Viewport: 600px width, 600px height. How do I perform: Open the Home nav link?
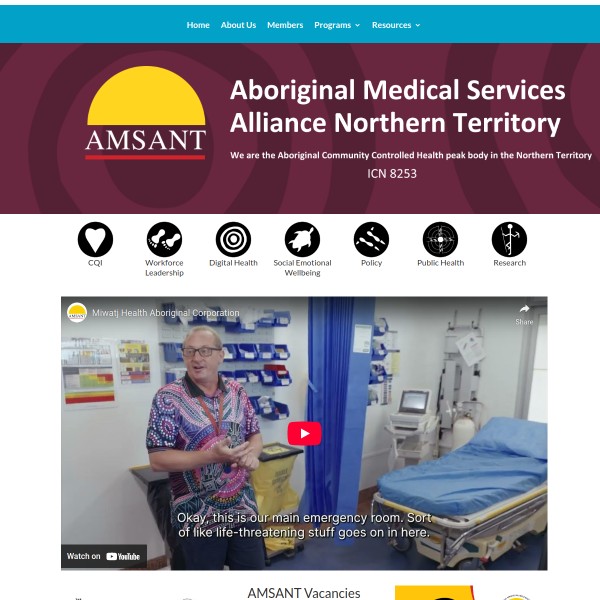[198, 25]
